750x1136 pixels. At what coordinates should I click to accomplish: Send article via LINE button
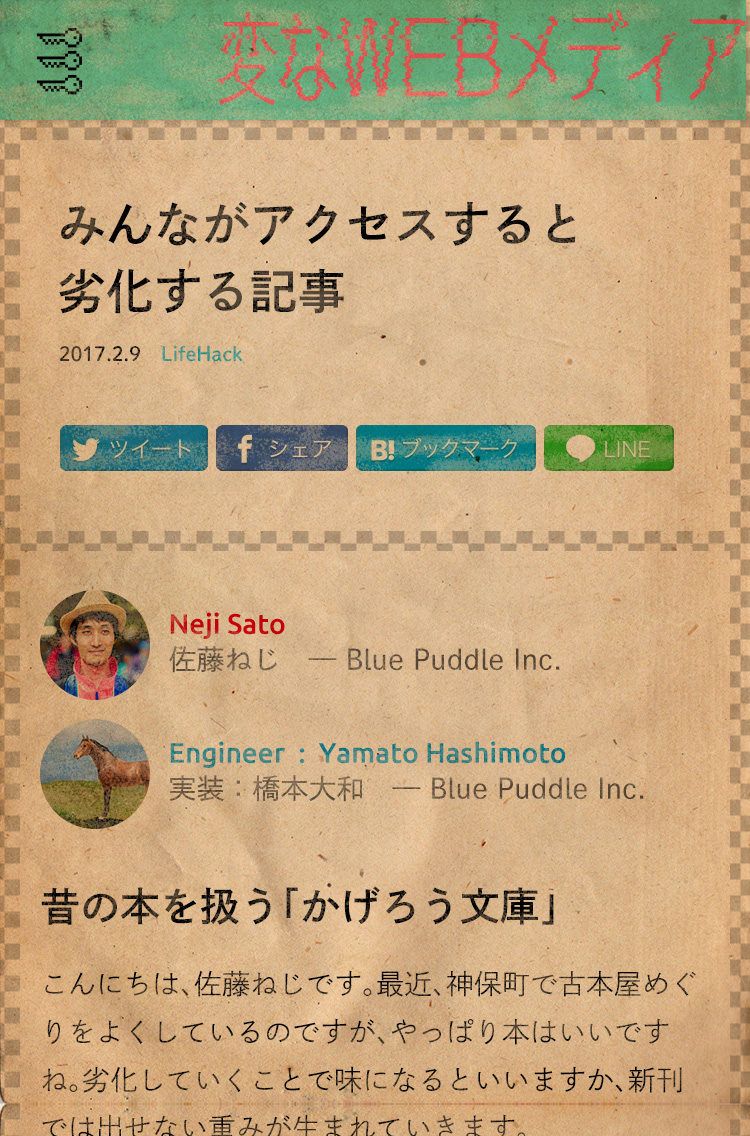(608, 448)
